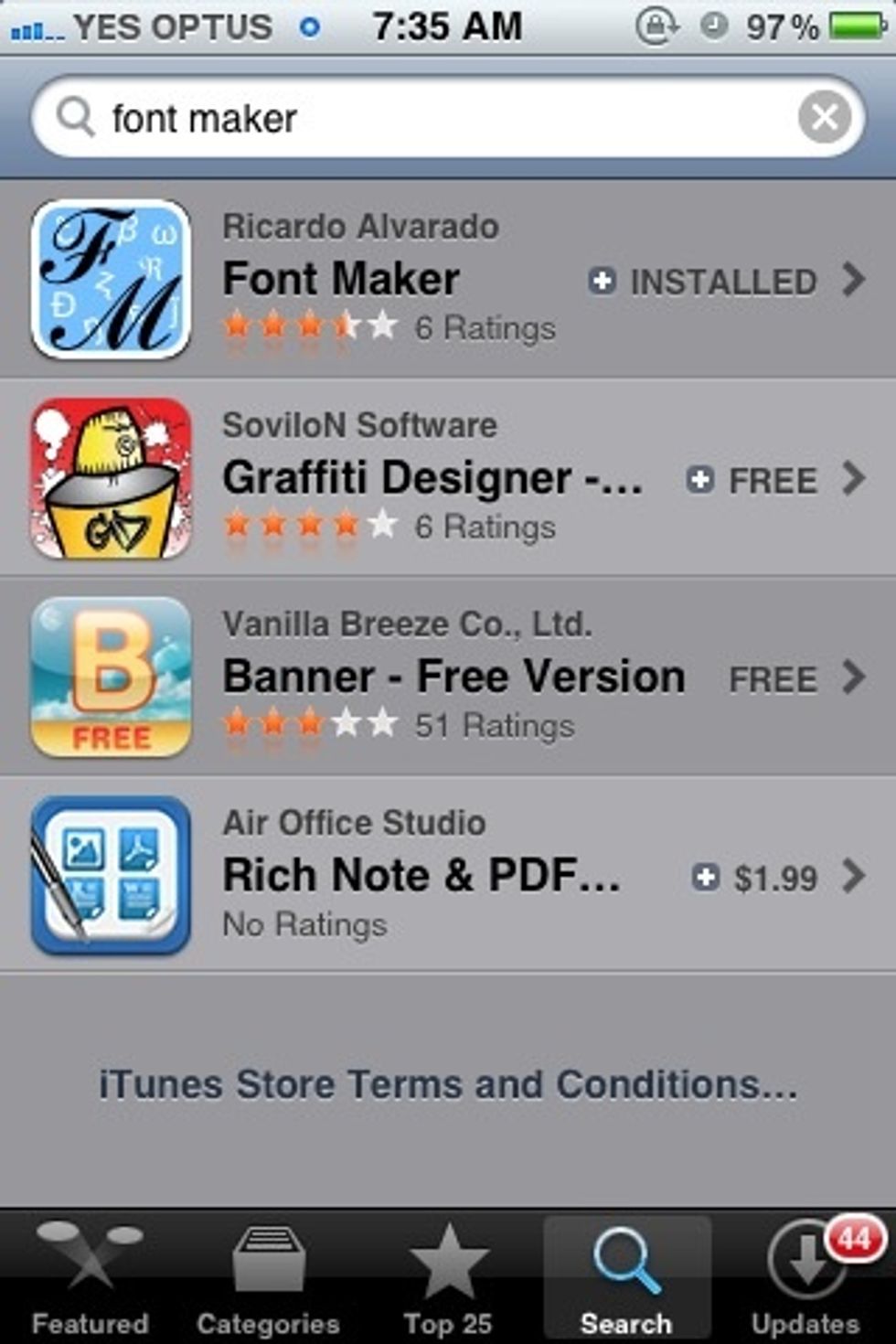Go to the Categories tab
Image resolution: width=896 pixels, height=1344 pixels.
pyautogui.click(x=268, y=1278)
